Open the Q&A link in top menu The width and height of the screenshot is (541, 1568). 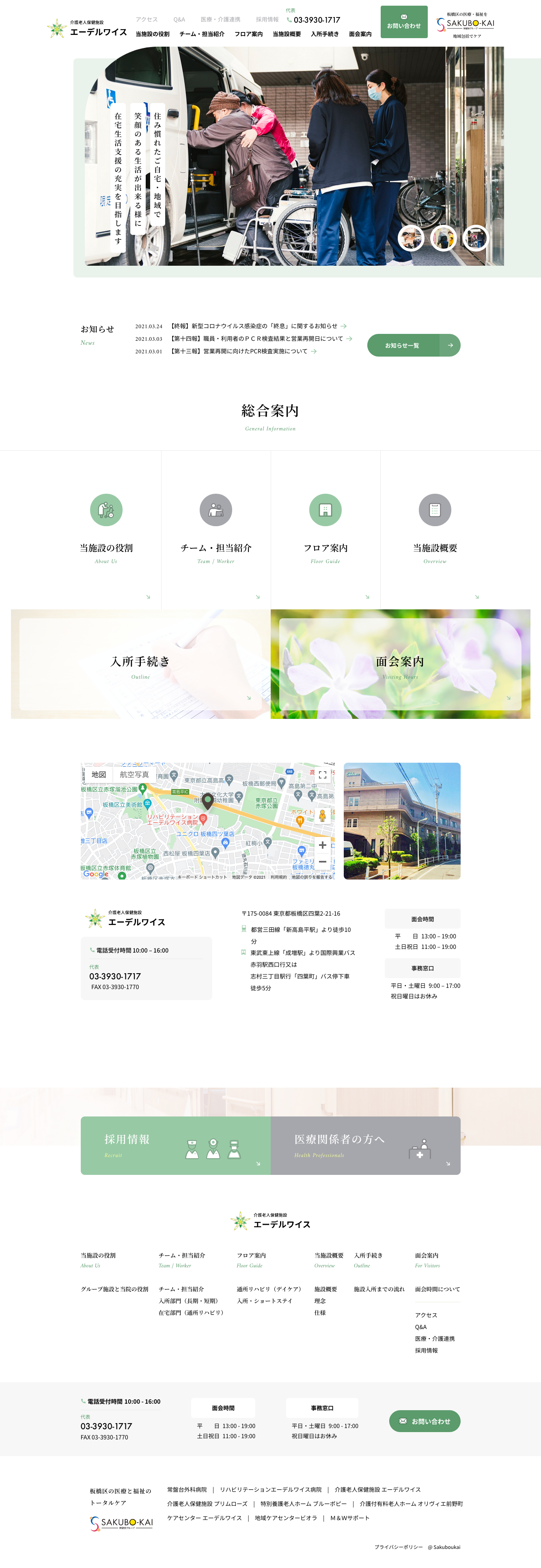click(x=179, y=19)
